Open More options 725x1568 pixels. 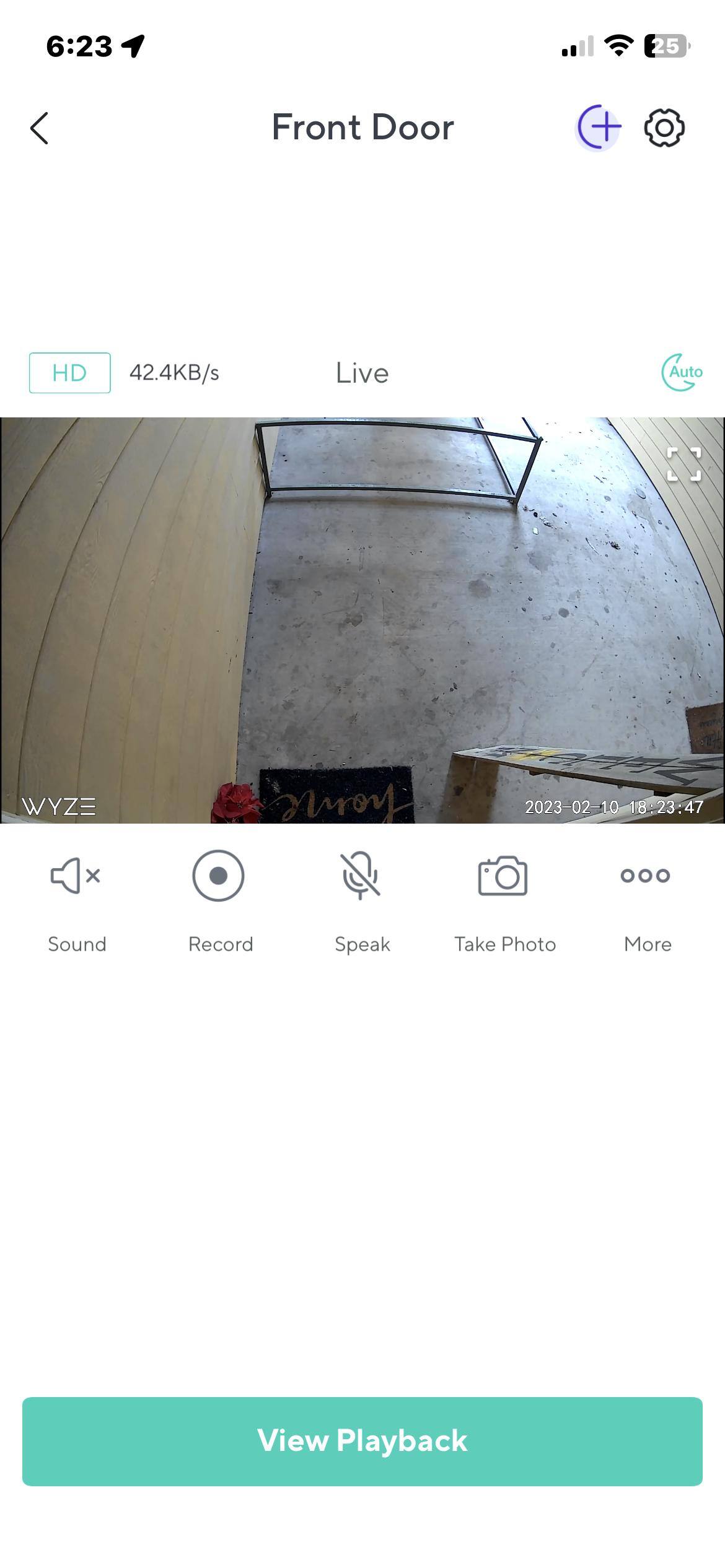point(646,876)
